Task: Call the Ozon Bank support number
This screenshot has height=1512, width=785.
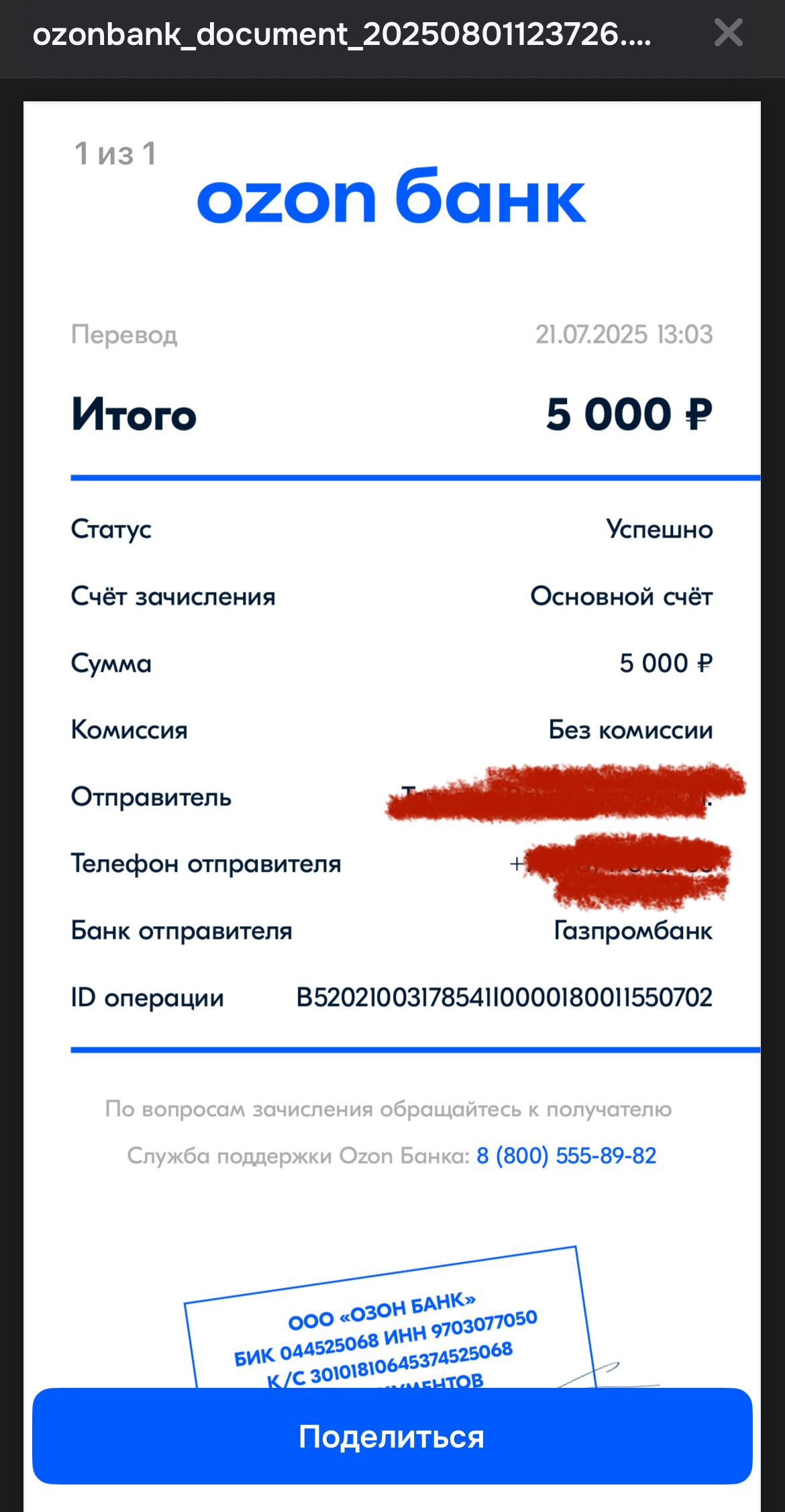Action: point(566,1156)
